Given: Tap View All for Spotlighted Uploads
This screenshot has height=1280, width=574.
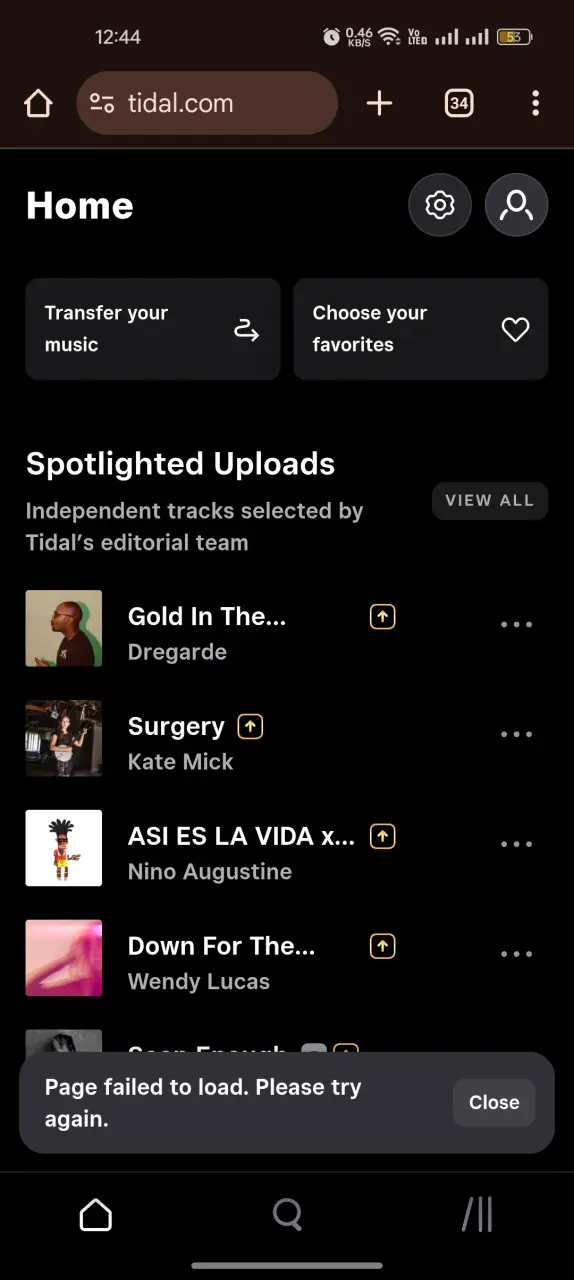Looking at the screenshot, I should pyautogui.click(x=490, y=500).
